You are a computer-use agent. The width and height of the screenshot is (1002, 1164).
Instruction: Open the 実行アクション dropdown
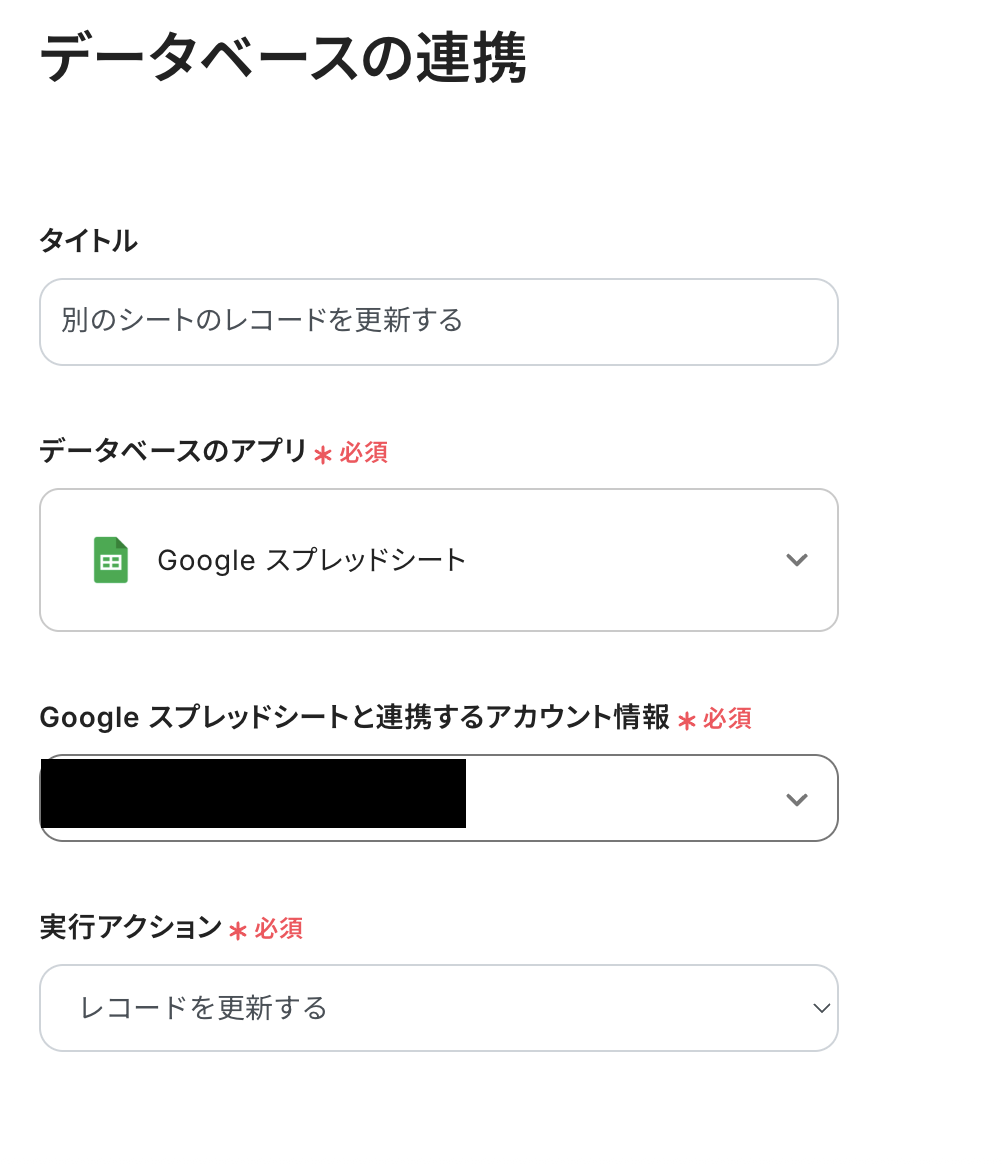(x=438, y=1008)
